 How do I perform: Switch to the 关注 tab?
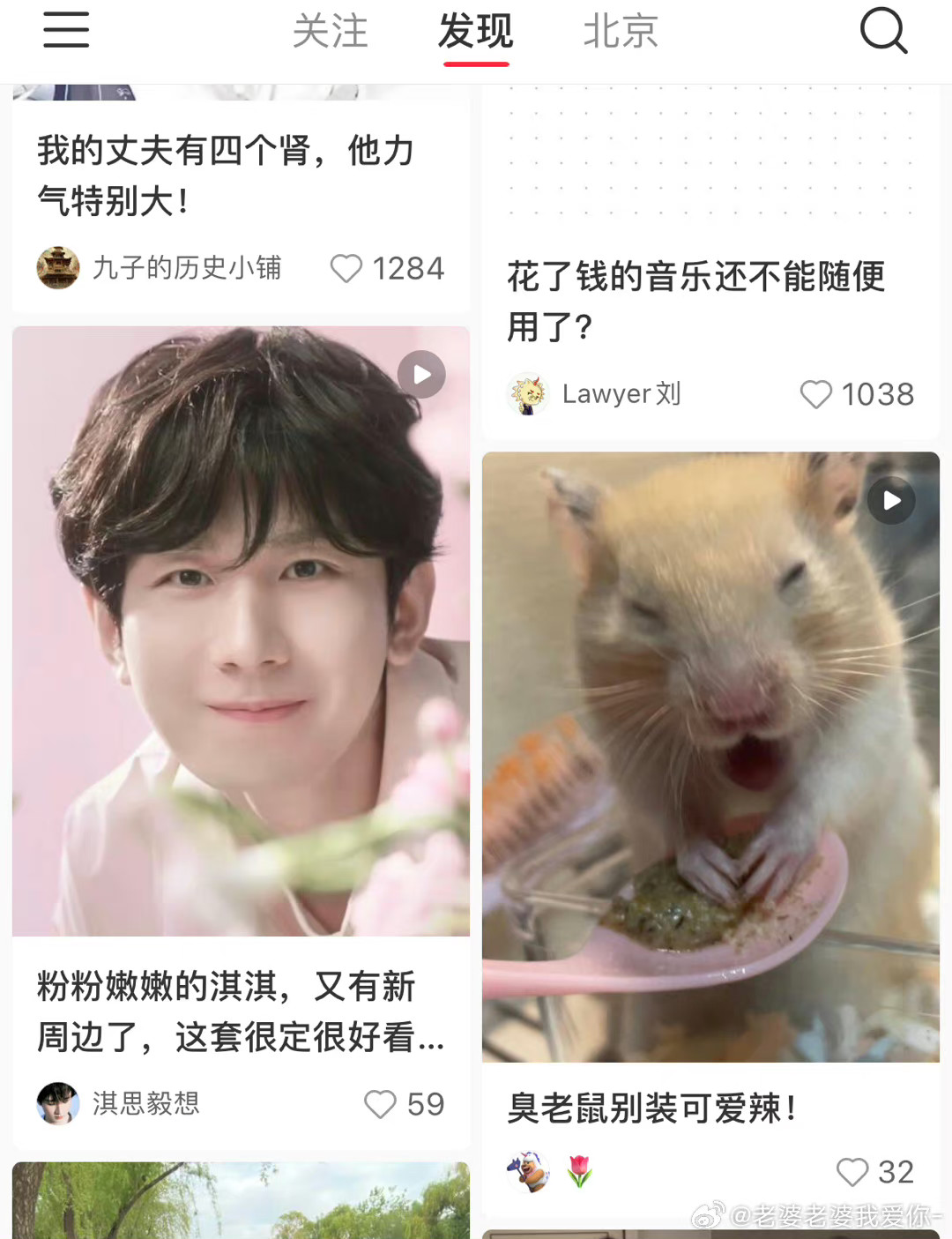click(330, 32)
